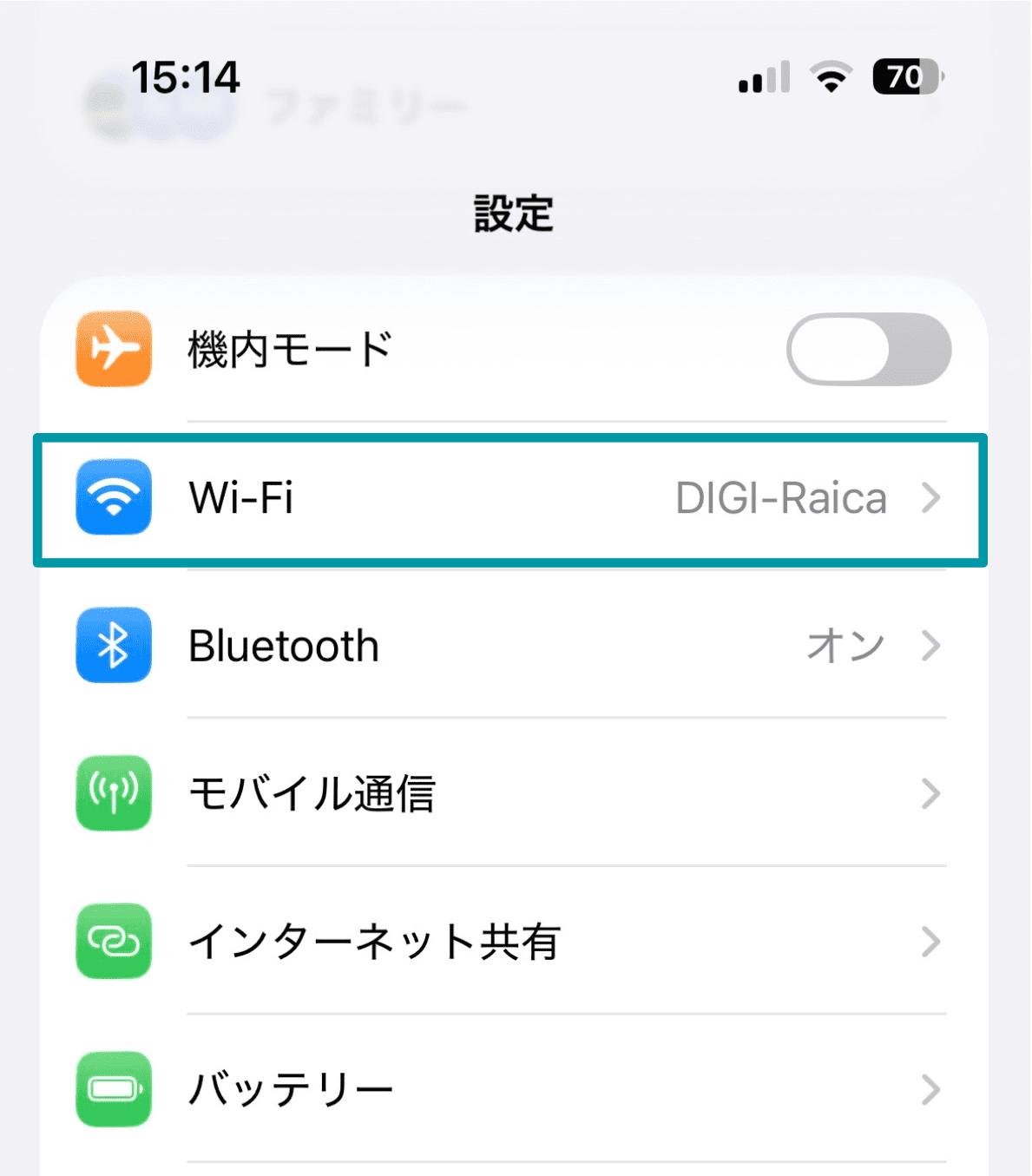
Task: Tap the Bluetooth icon
Action: point(113,646)
